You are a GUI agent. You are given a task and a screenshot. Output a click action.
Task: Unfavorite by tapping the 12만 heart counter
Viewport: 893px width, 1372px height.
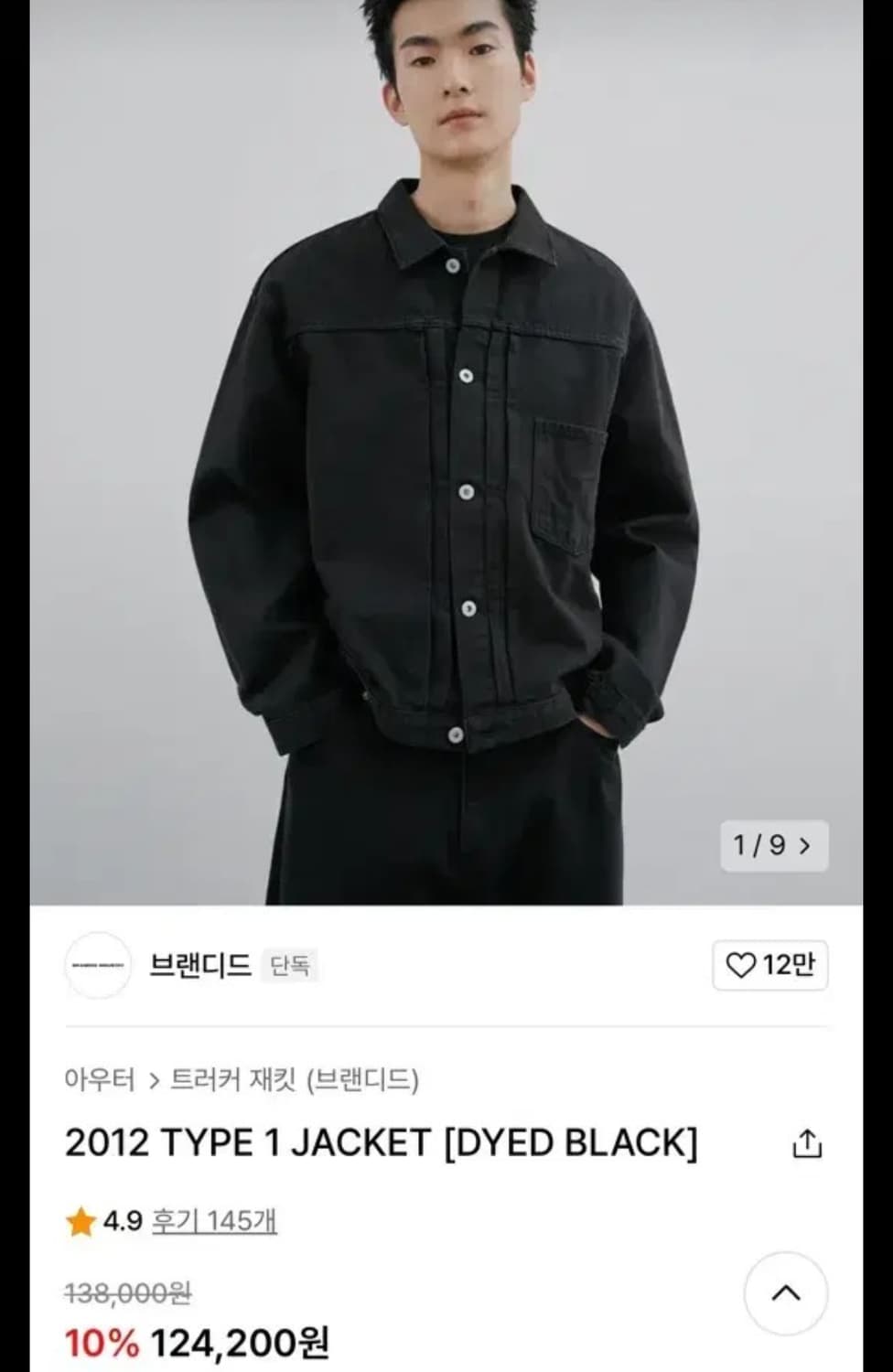769,966
